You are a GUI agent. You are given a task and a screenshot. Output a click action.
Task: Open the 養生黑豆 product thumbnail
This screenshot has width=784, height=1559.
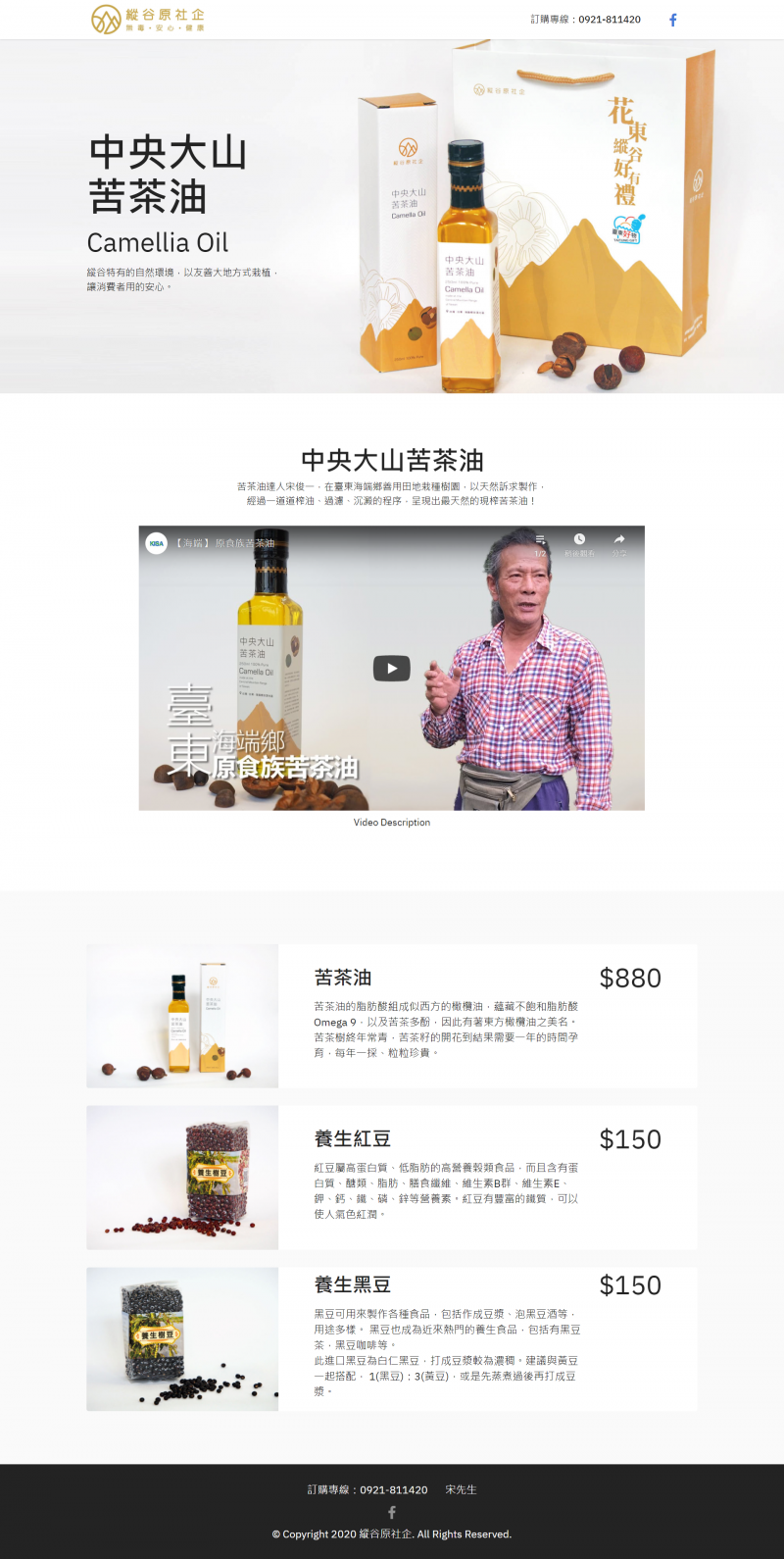pos(181,1338)
